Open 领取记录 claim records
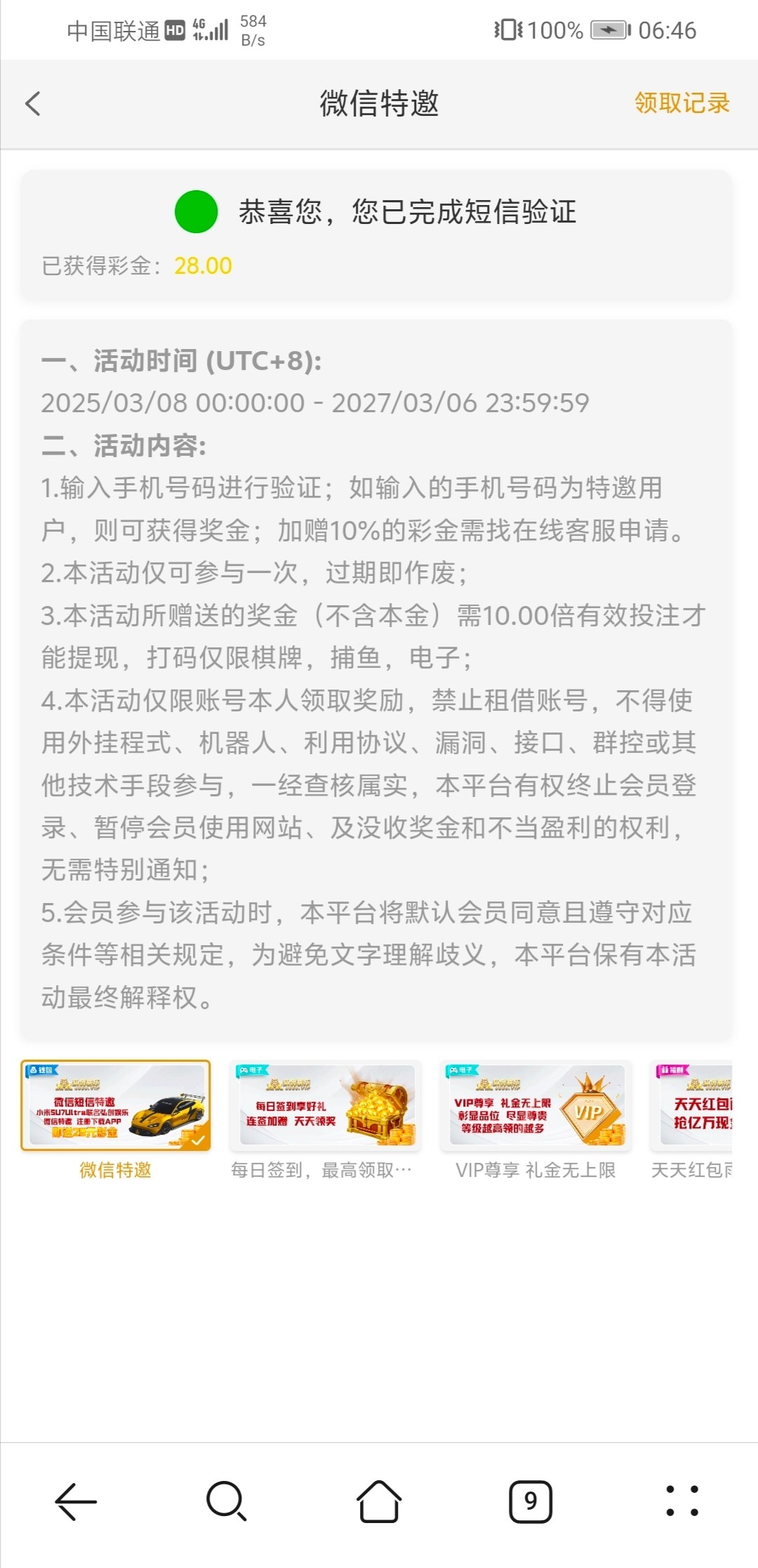The image size is (758, 1568). pos(681,103)
